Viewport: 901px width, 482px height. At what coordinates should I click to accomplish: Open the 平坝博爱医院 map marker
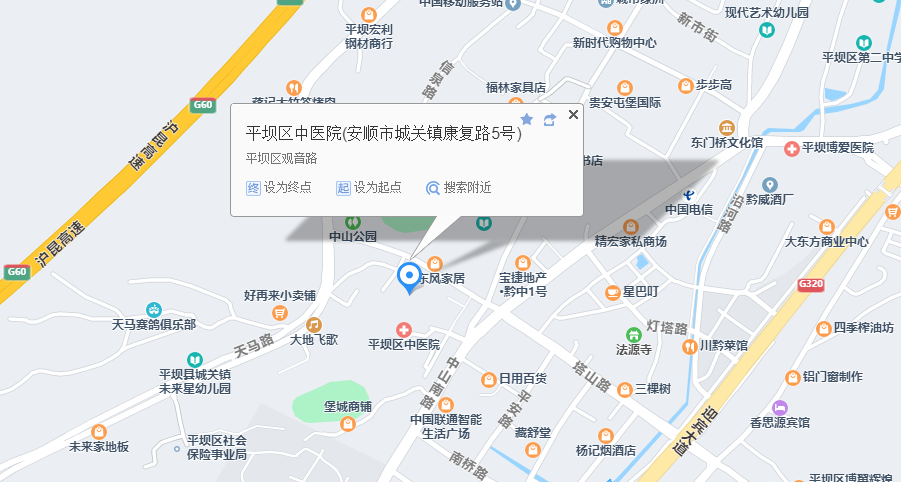click(x=791, y=148)
